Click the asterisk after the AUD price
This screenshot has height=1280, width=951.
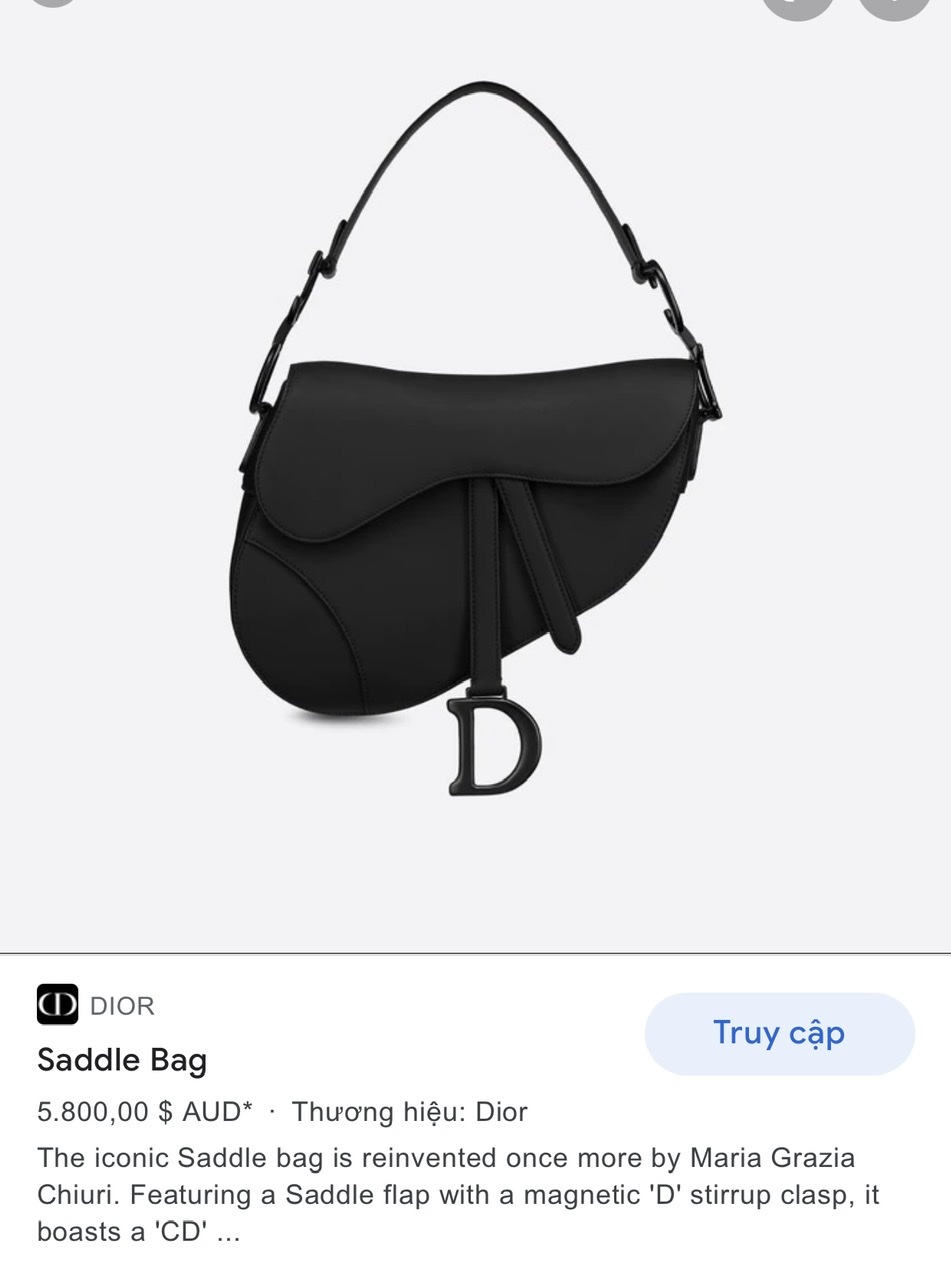coord(245,1107)
